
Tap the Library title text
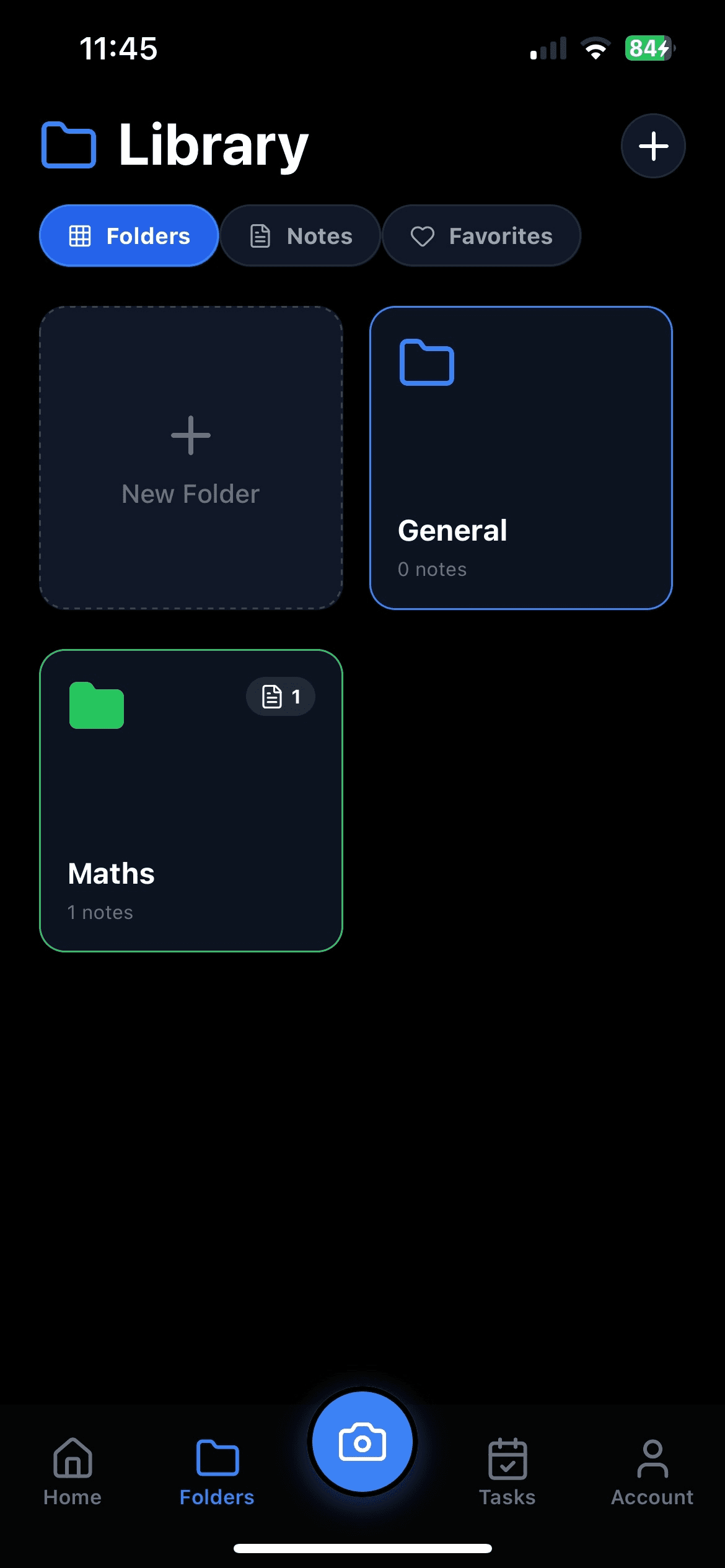click(x=211, y=145)
